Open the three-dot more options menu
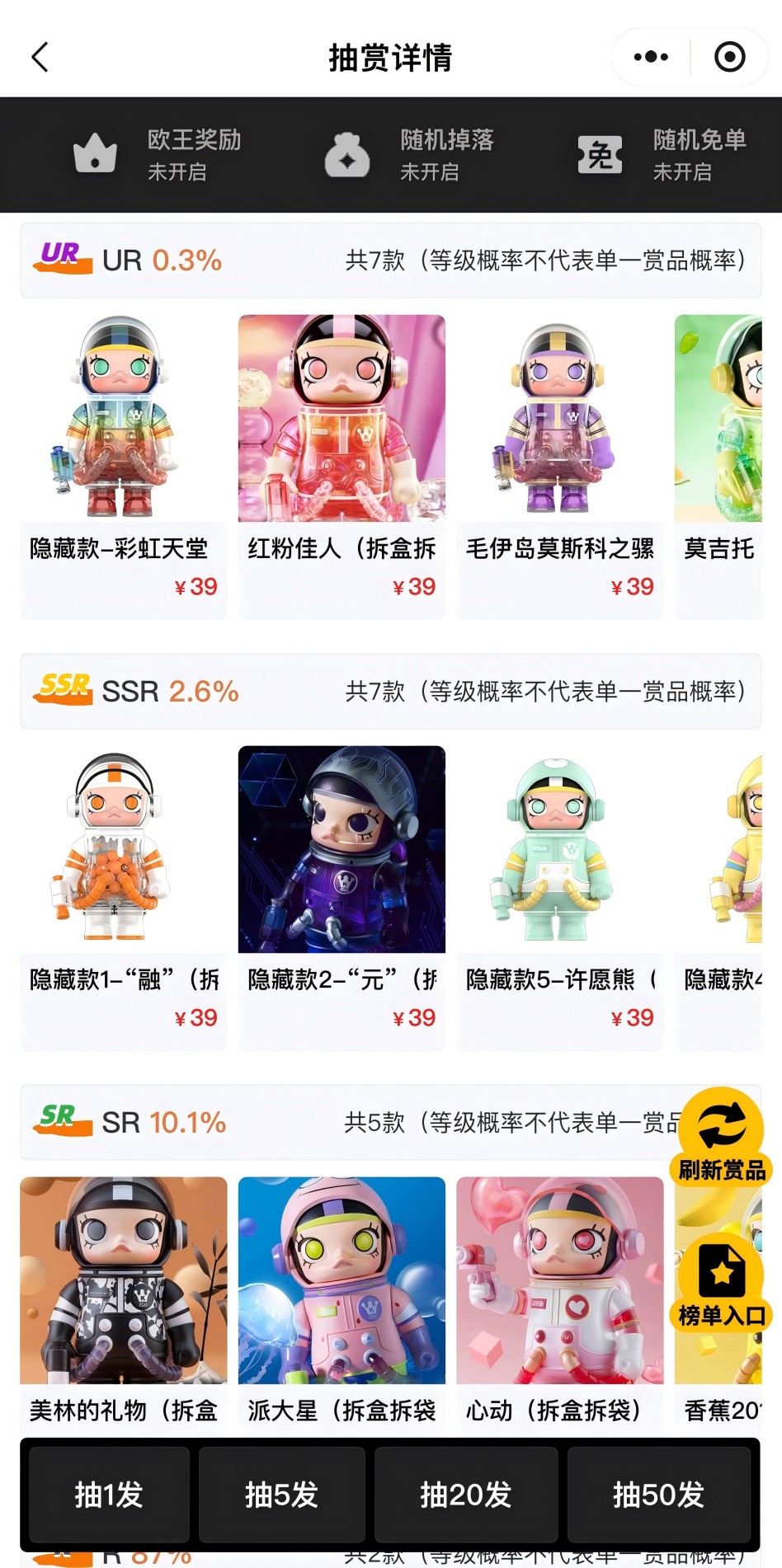The width and height of the screenshot is (782, 1568). pos(651,56)
